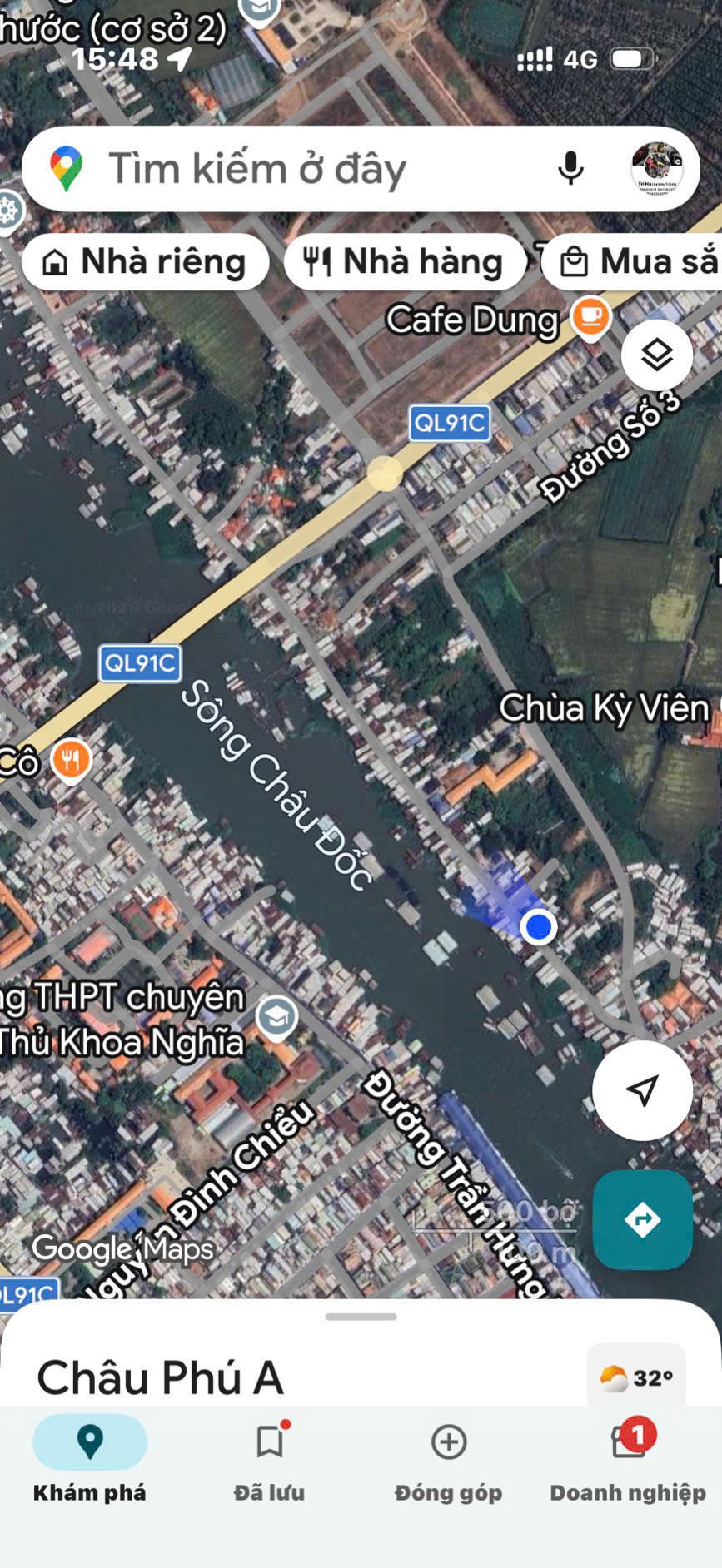Viewport: 722px width, 1568px height.
Task: Open the account profile picture
Action: point(657,169)
